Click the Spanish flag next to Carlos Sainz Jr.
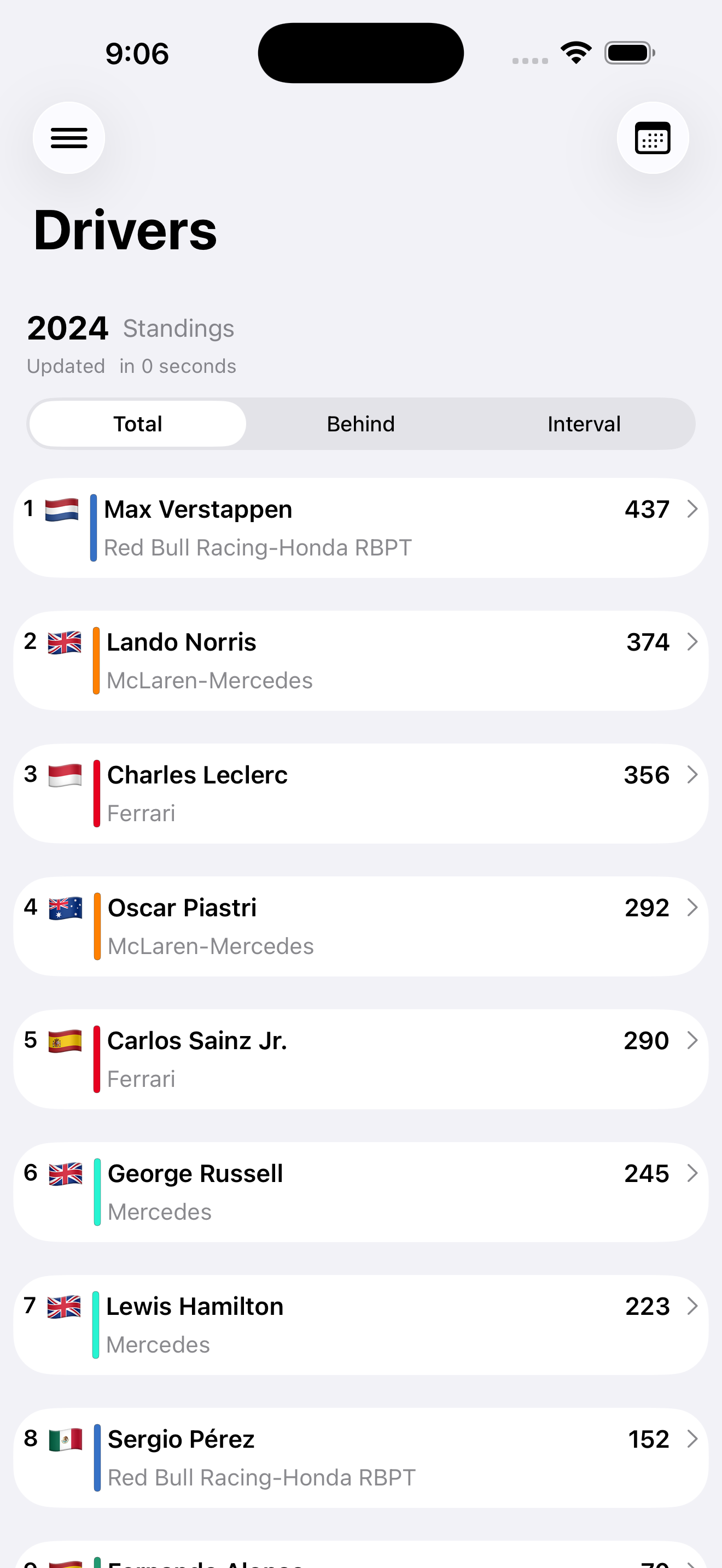722x1568 pixels. (x=63, y=1041)
